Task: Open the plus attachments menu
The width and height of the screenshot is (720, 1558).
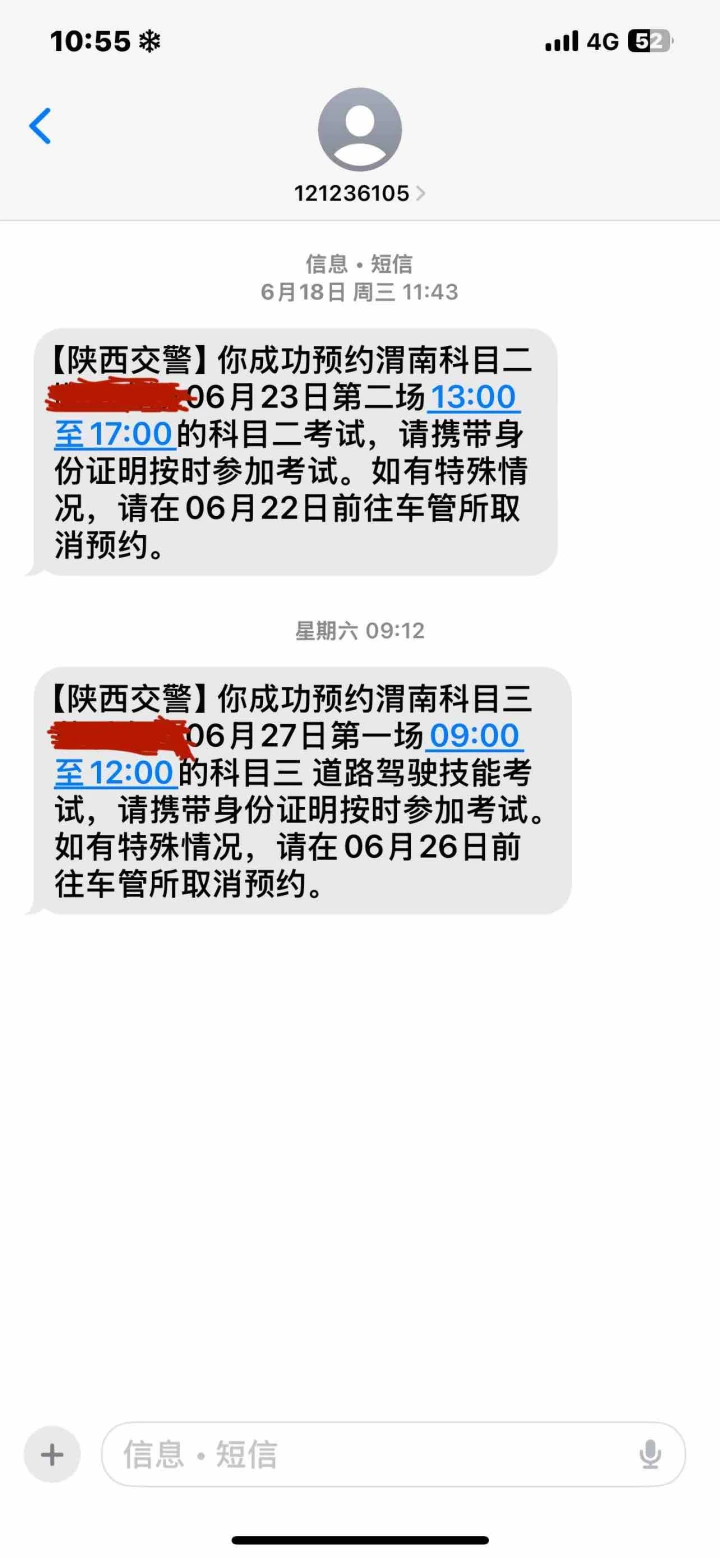Action: [52, 1454]
